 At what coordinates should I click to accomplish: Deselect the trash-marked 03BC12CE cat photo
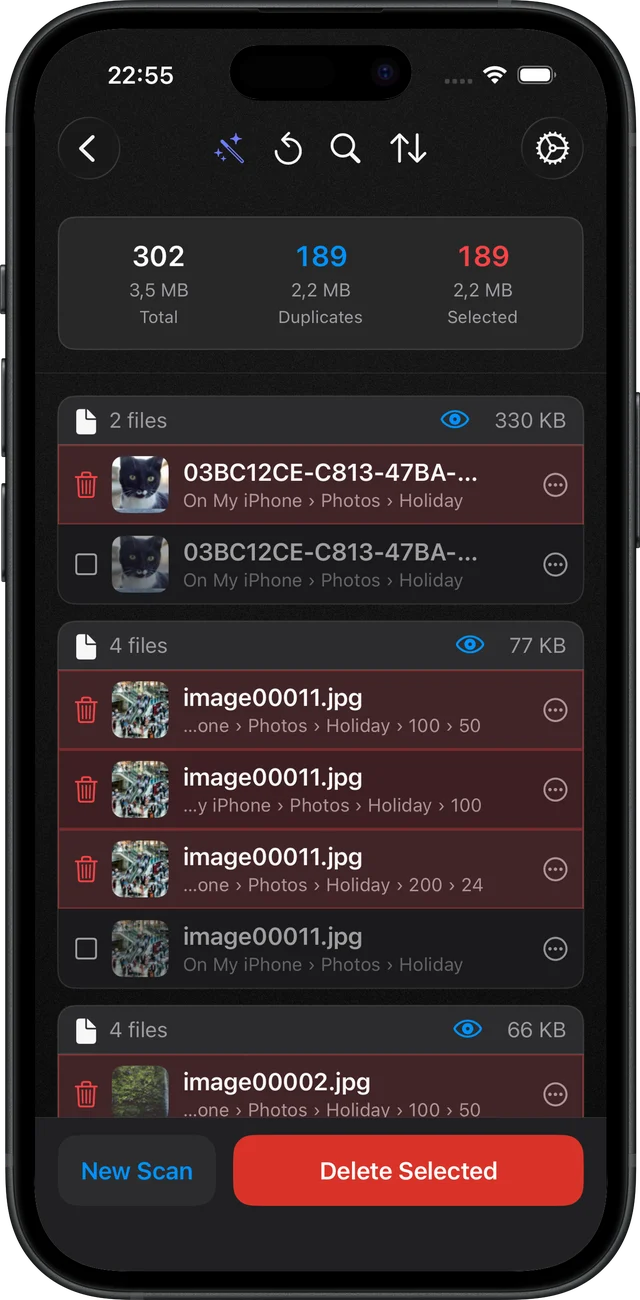[x=87, y=485]
